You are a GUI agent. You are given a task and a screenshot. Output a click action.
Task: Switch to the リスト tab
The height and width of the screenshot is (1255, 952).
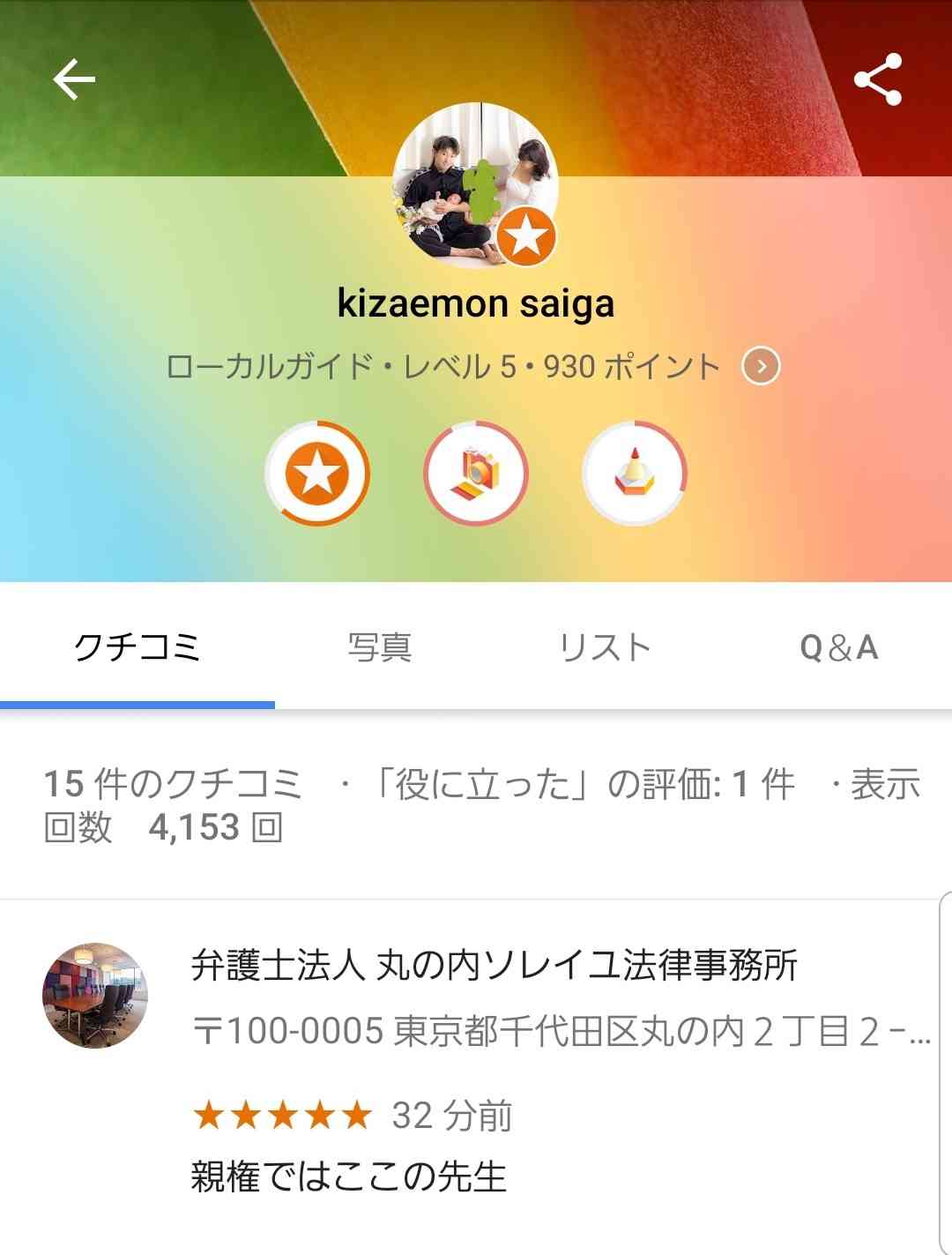(606, 647)
